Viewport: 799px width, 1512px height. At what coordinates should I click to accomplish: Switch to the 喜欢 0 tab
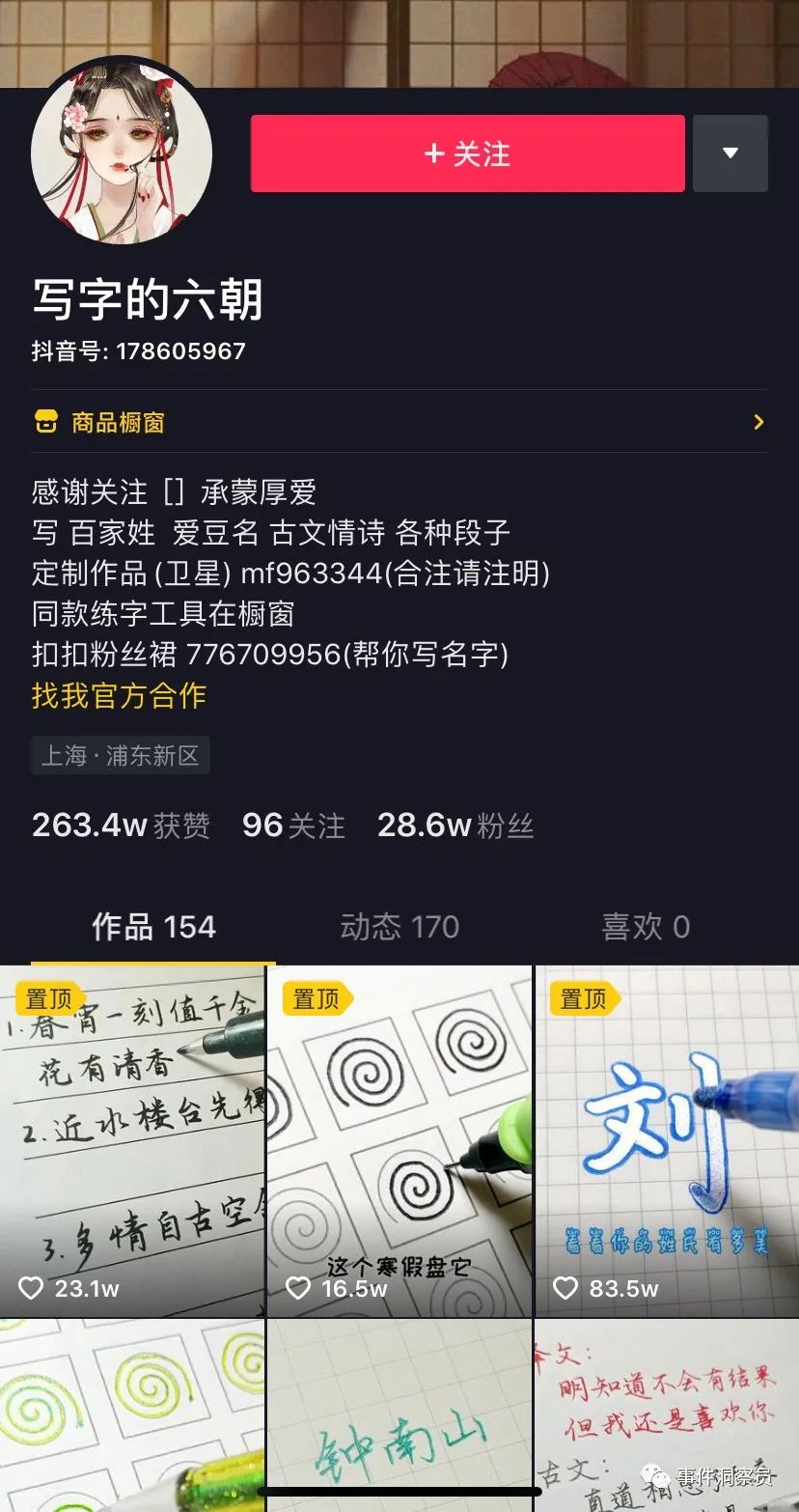coord(645,926)
